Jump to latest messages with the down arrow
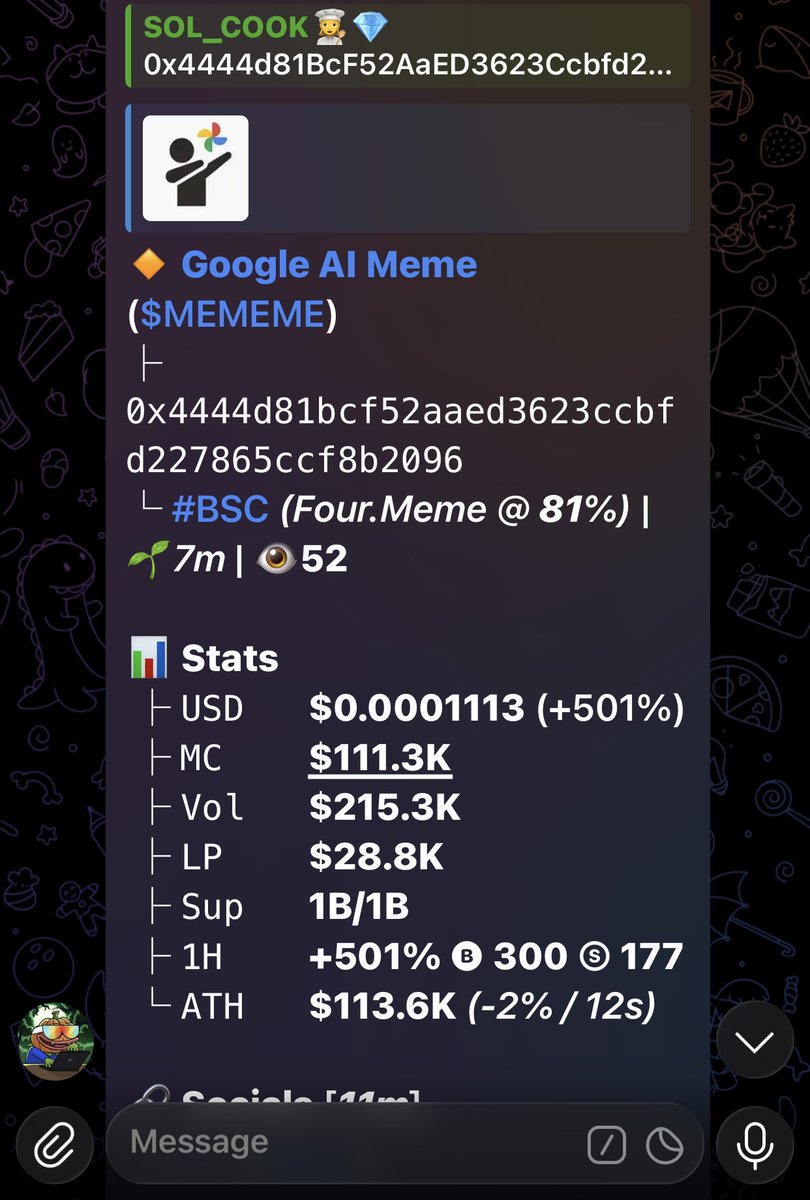Screen dimensions: 810x1200 (x=754, y=1042)
